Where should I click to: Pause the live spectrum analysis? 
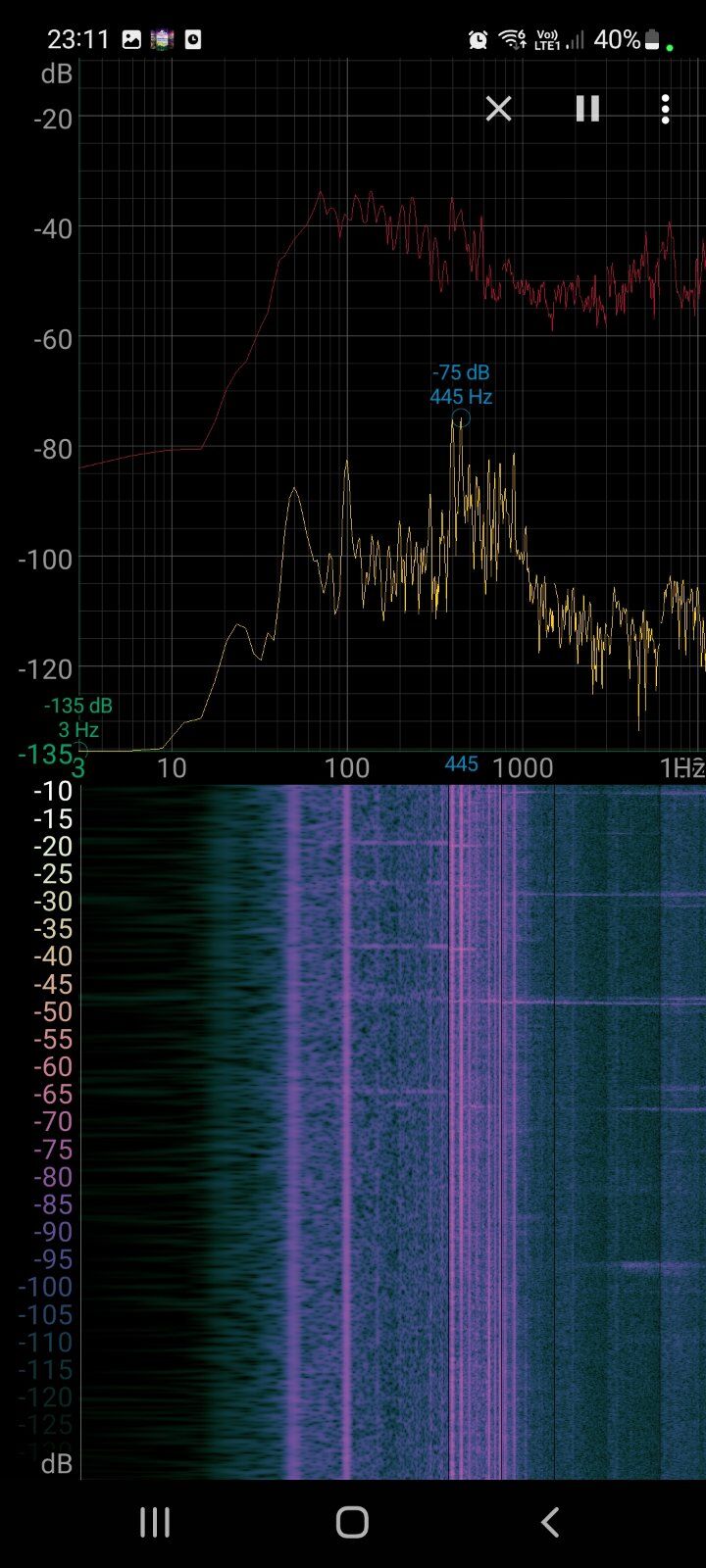587,109
